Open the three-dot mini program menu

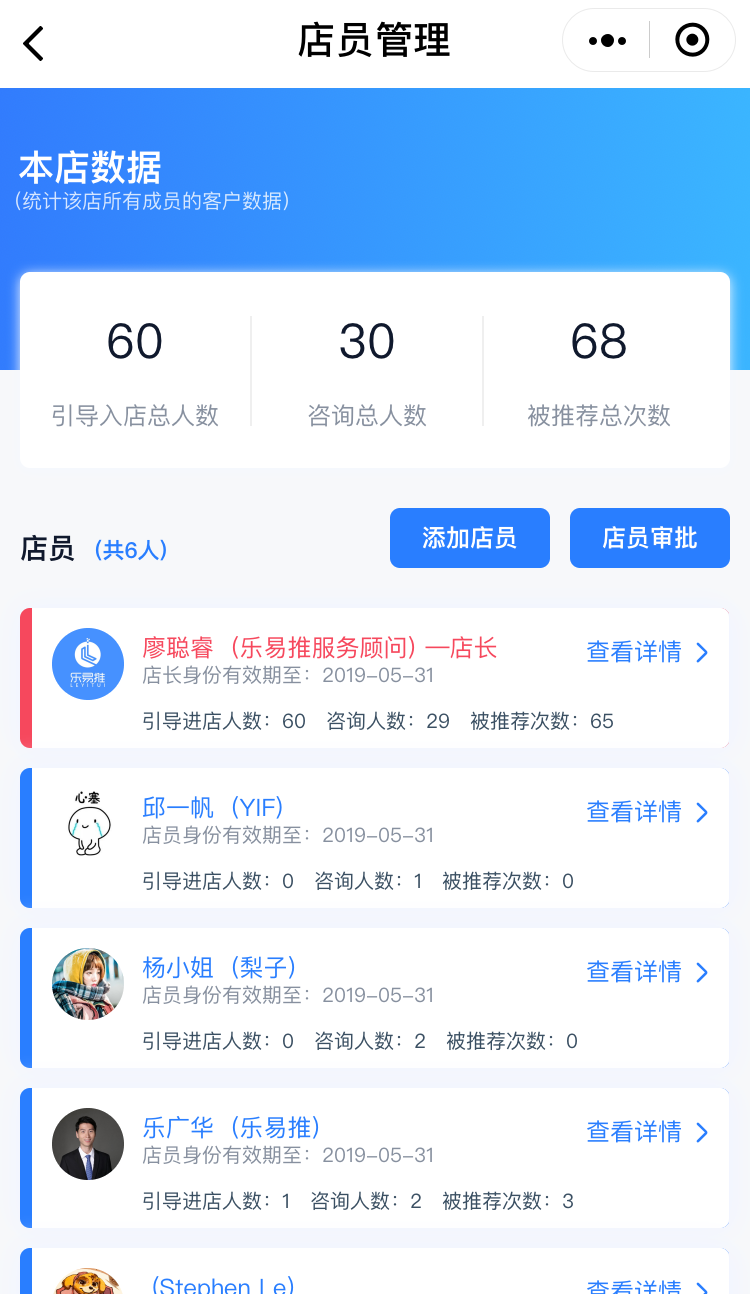tap(607, 41)
